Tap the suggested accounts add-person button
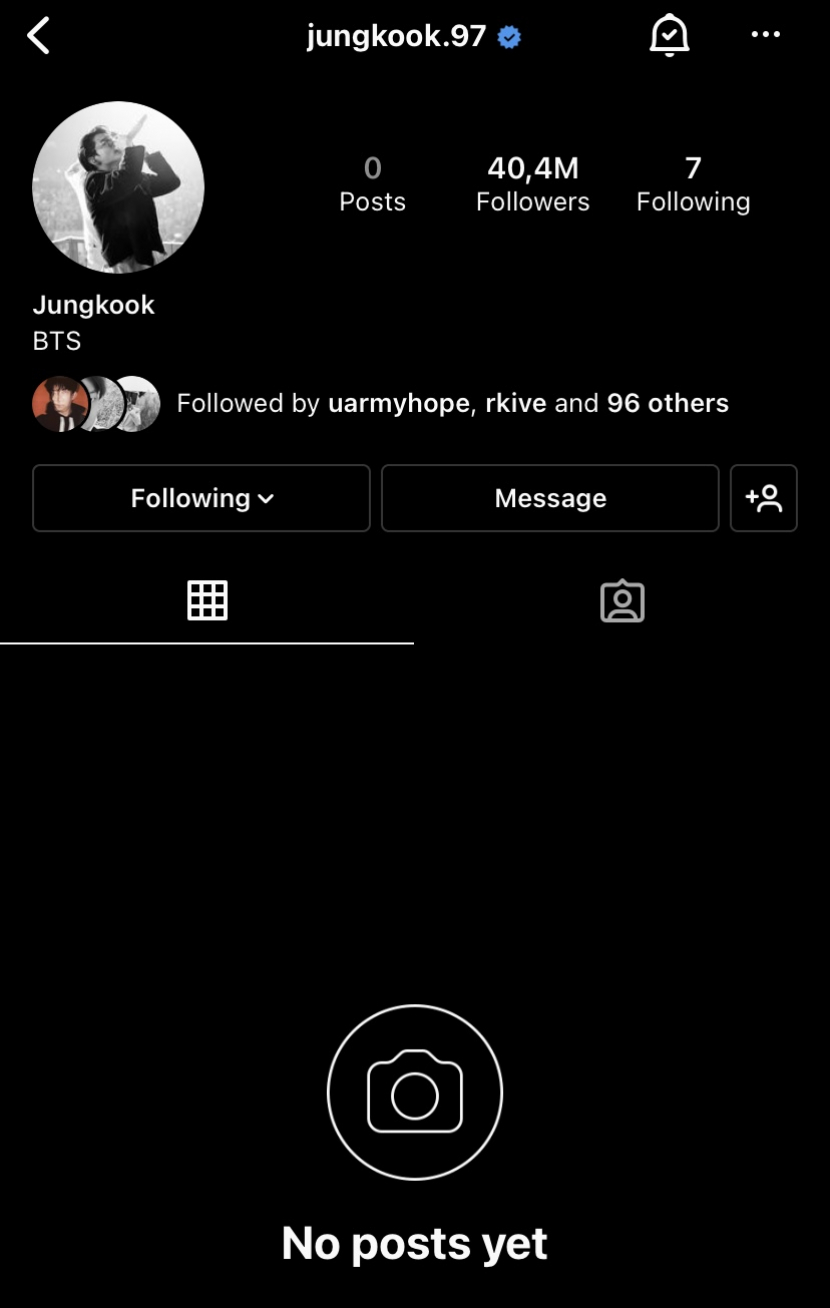The width and height of the screenshot is (830, 1308). point(764,498)
